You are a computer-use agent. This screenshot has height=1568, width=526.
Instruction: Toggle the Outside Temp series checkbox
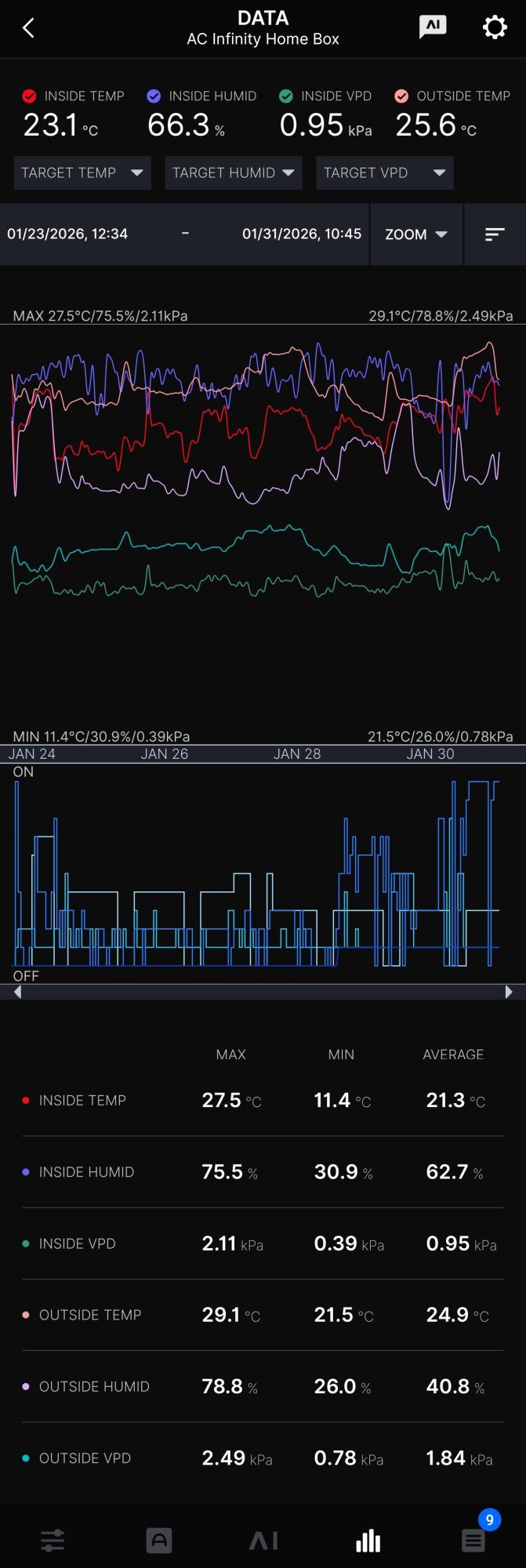(401, 96)
